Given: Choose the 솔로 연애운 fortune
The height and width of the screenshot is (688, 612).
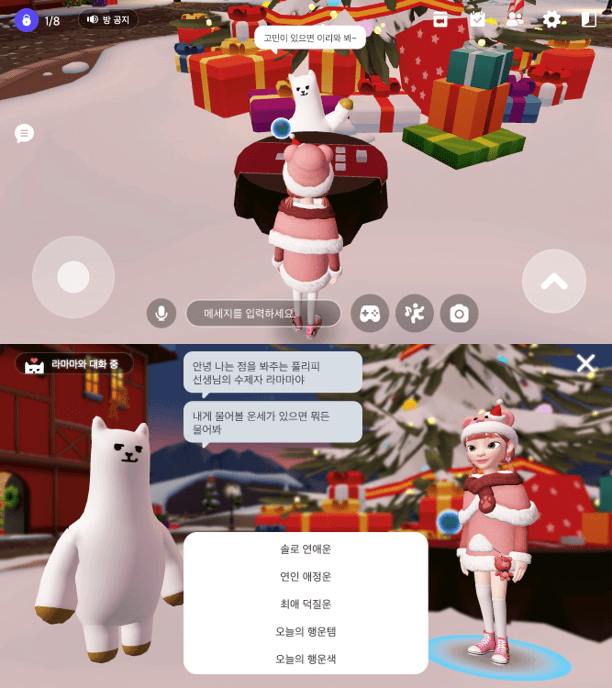Looking at the screenshot, I should tap(305, 549).
